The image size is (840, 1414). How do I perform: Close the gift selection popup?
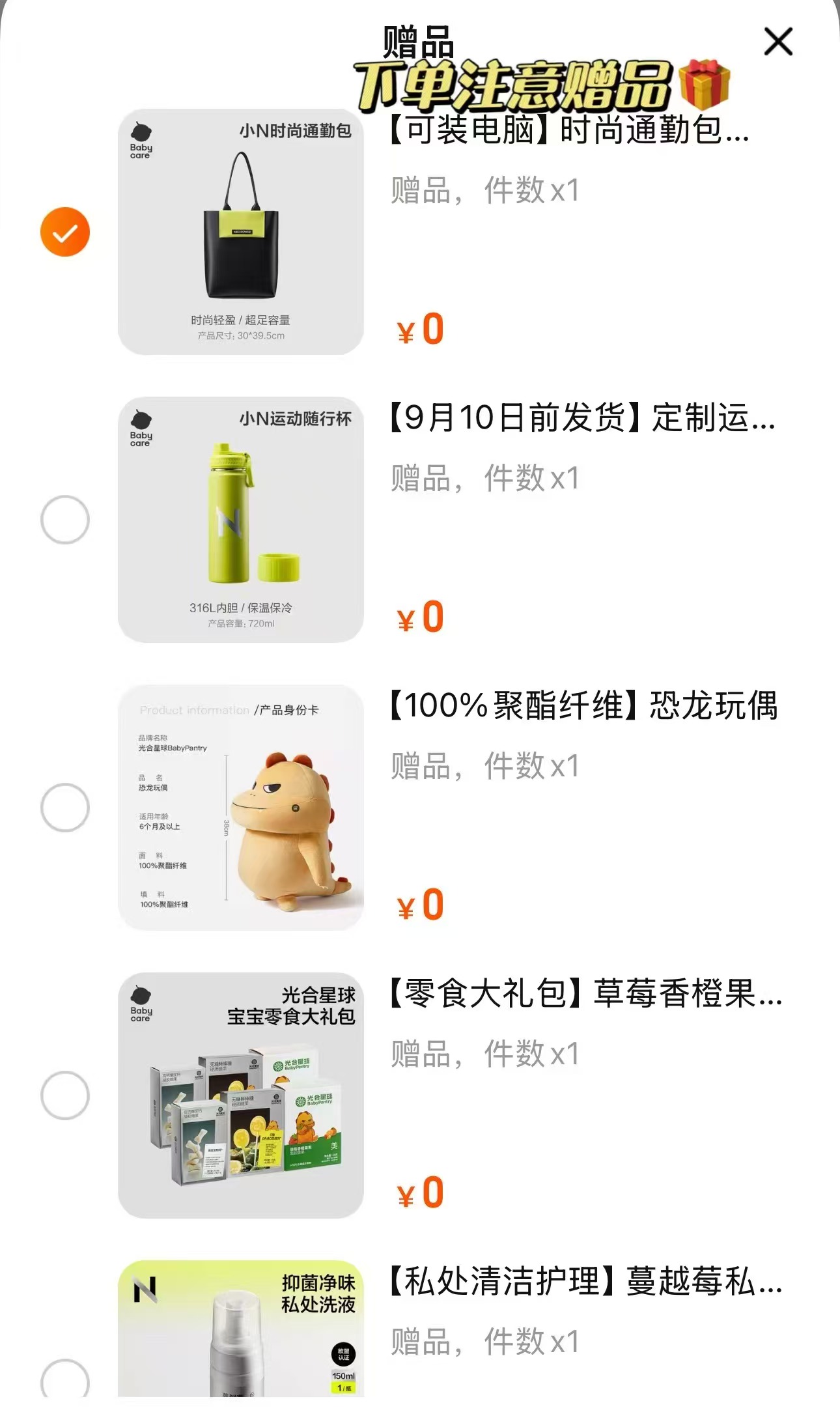pyautogui.click(x=777, y=42)
